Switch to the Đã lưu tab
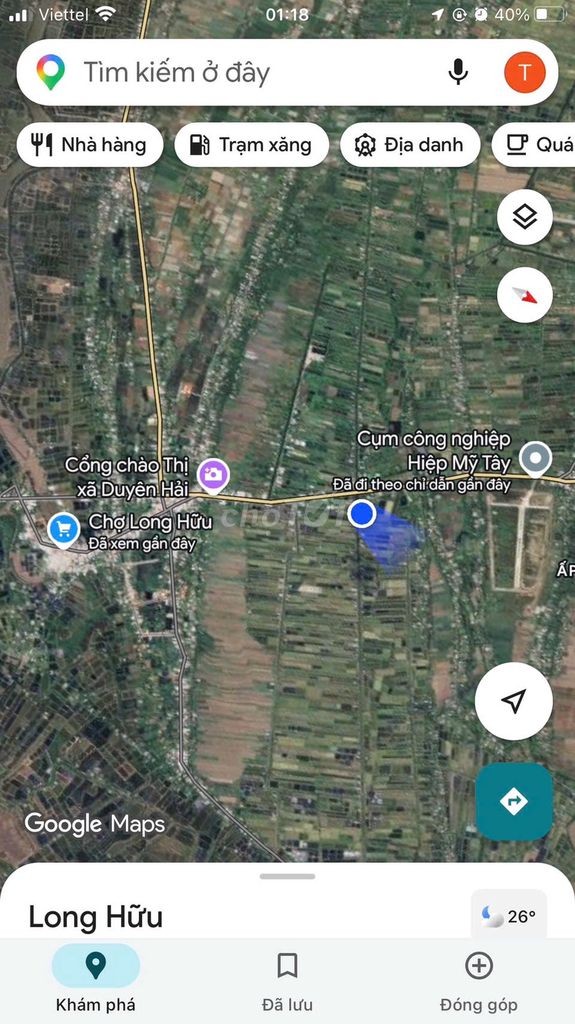 click(x=287, y=982)
